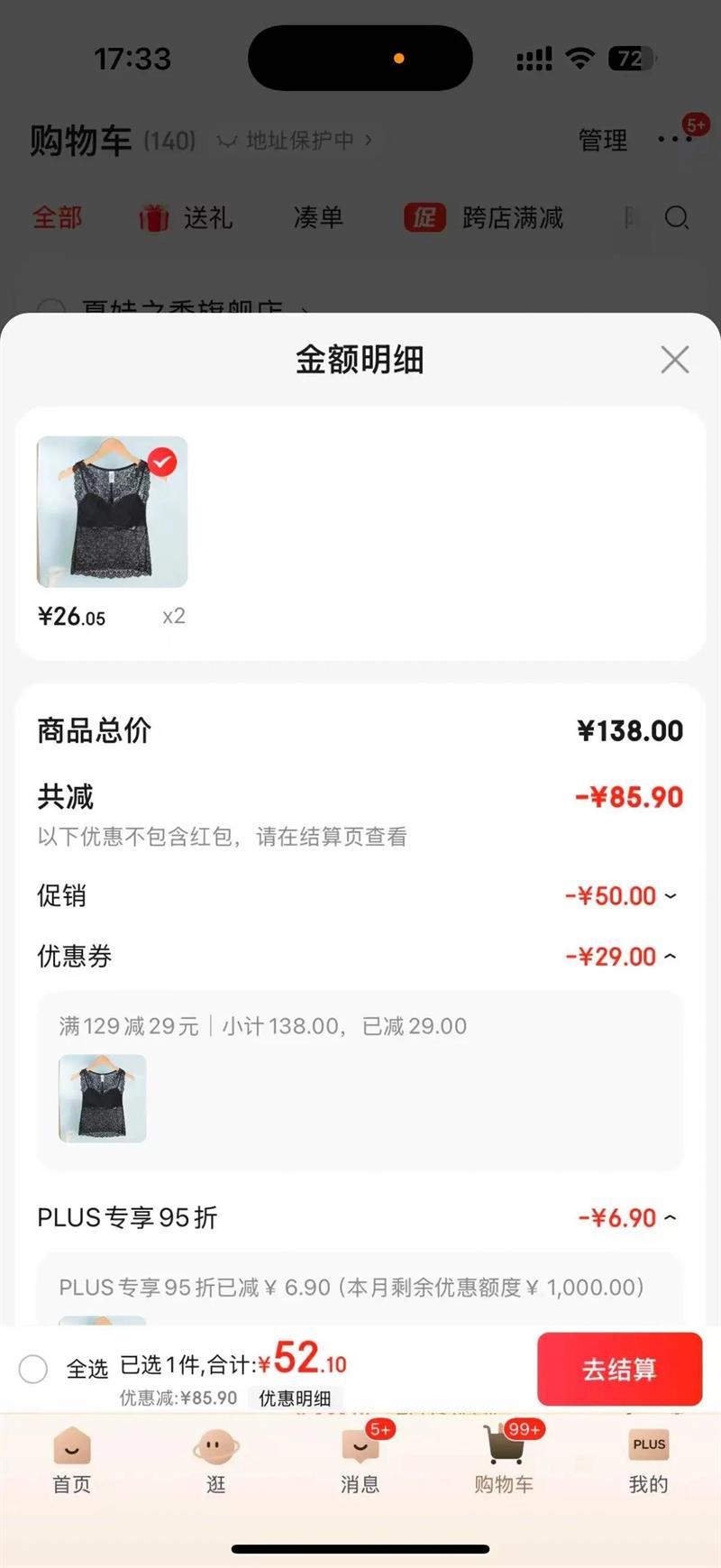Switch to the 逛 tab
Screen dimensions: 721x1568
click(216, 1461)
